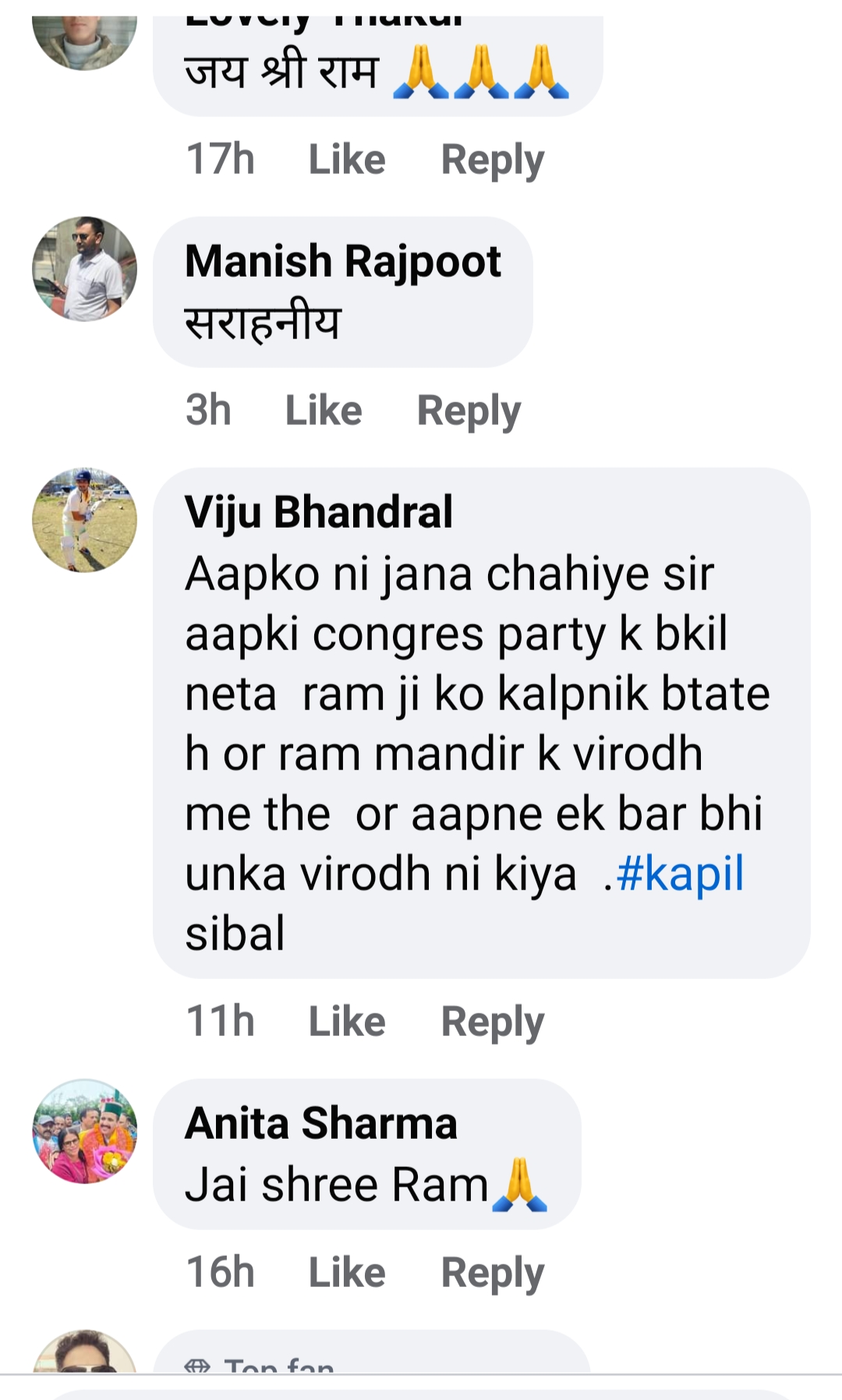Like Viju Bhandral's comment
This screenshot has height=1400, width=842.
click(347, 1021)
